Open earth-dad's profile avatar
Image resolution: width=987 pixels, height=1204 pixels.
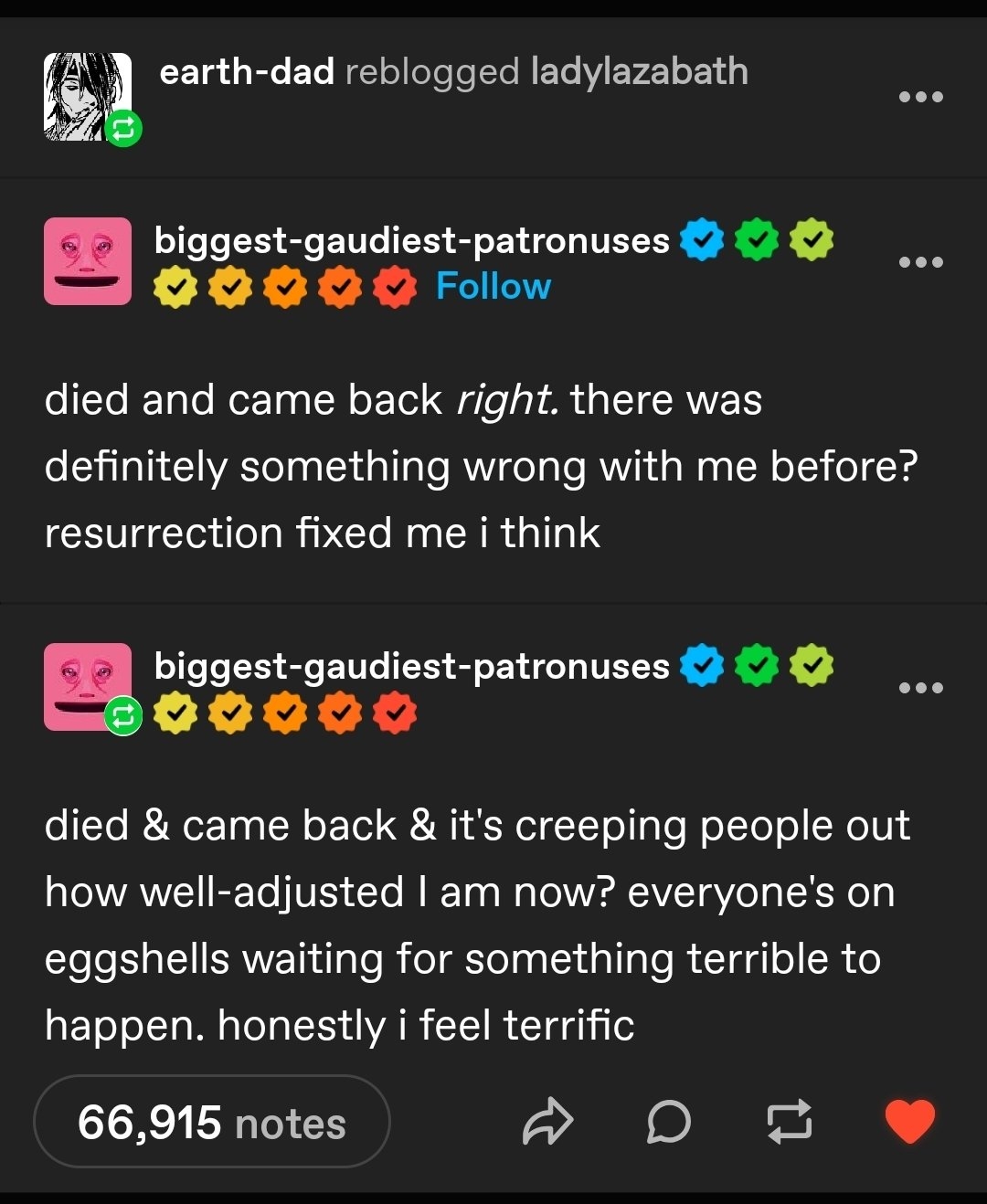point(88,96)
